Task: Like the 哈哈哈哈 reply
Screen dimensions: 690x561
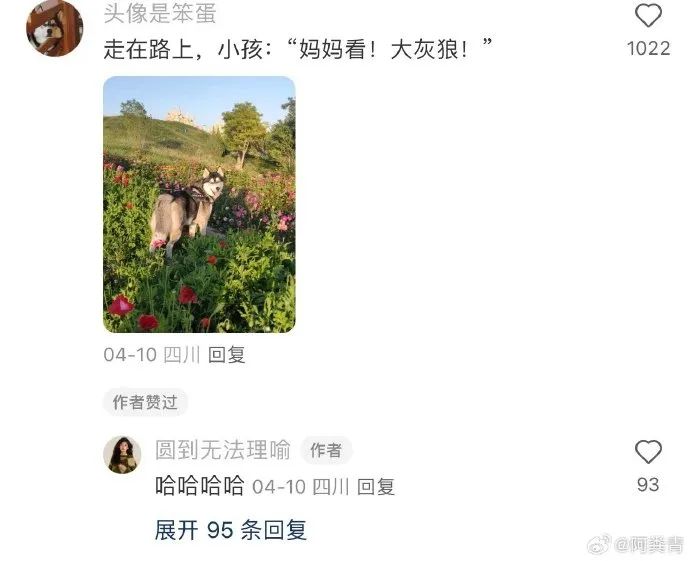Action: [x=648, y=452]
